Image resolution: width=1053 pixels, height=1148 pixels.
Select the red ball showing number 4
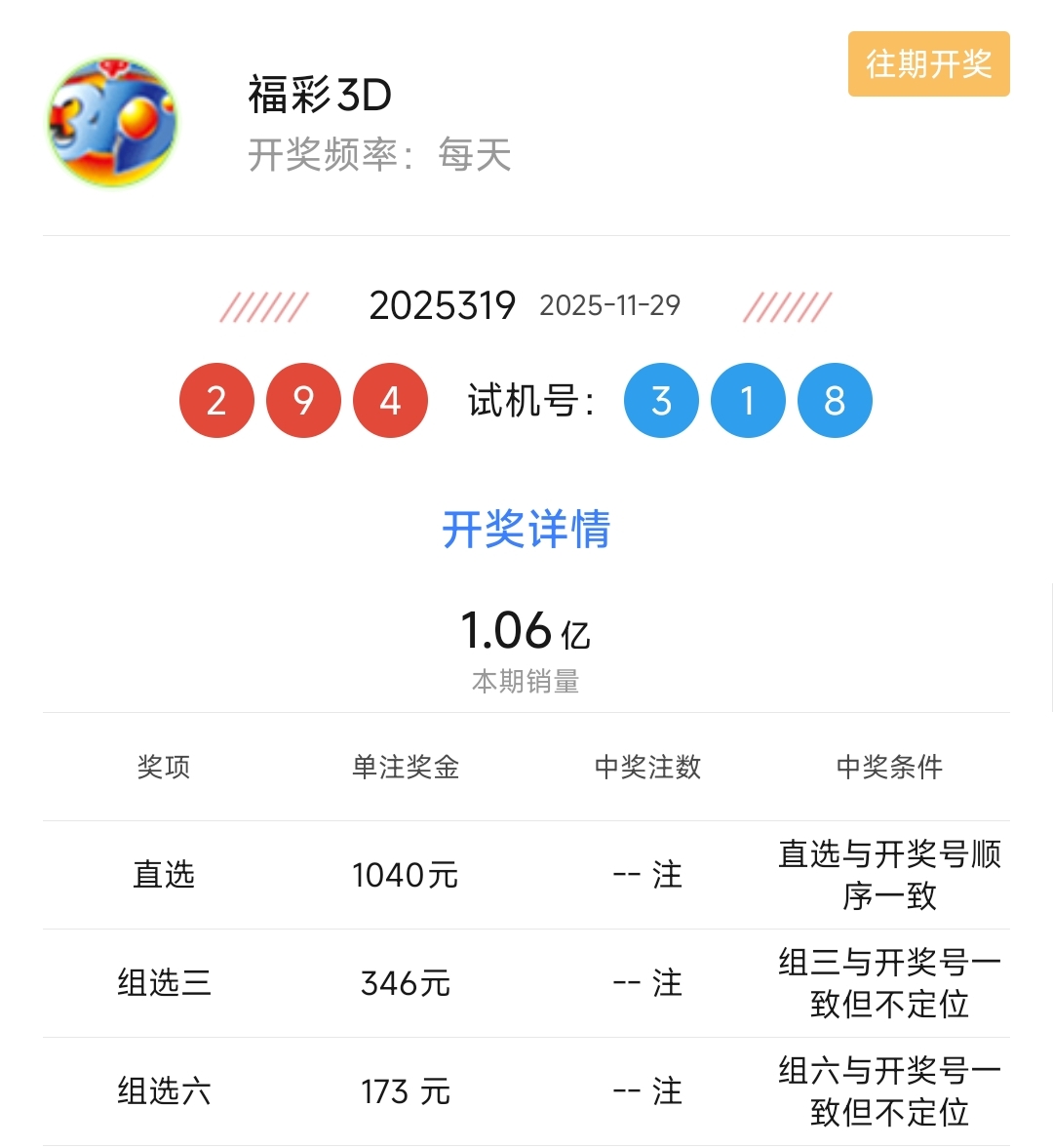[x=388, y=400]
